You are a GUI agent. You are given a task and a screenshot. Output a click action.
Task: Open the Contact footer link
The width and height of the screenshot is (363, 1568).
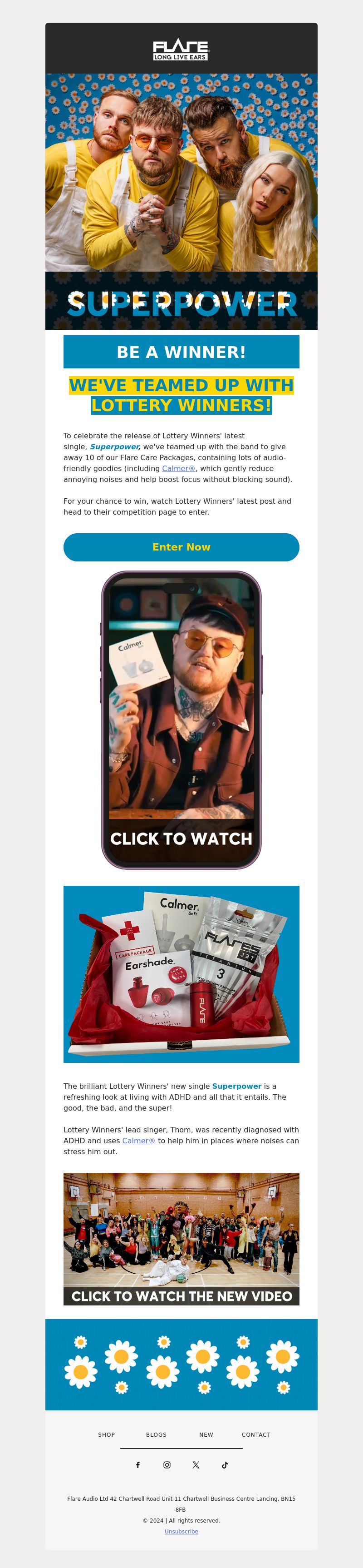click(x=256, y=1435)
